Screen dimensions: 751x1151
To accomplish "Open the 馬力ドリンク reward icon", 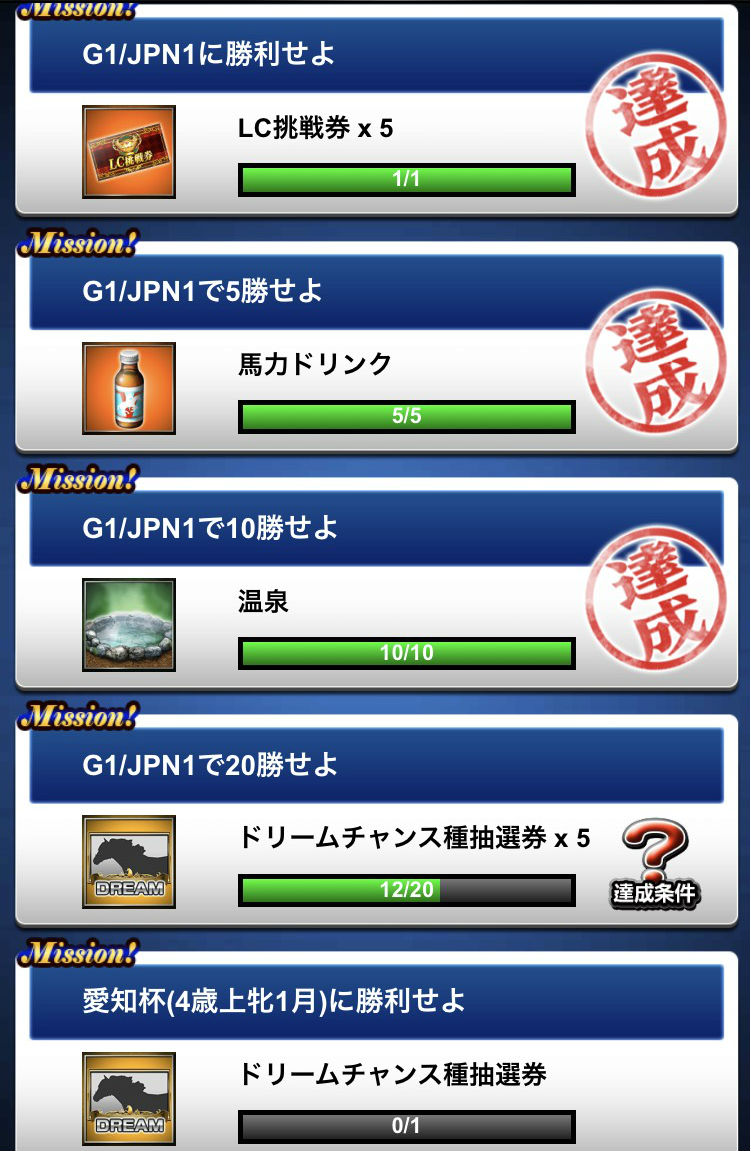I will (x=129, y=388).
